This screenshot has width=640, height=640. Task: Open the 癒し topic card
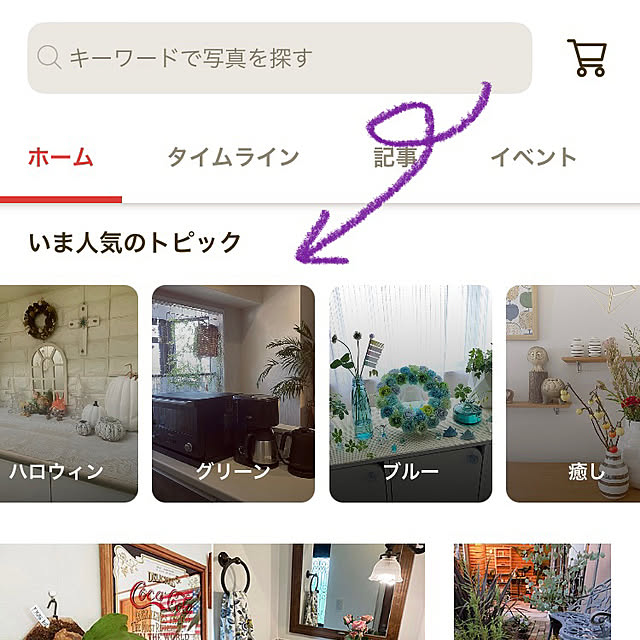(x=573, y=393)
